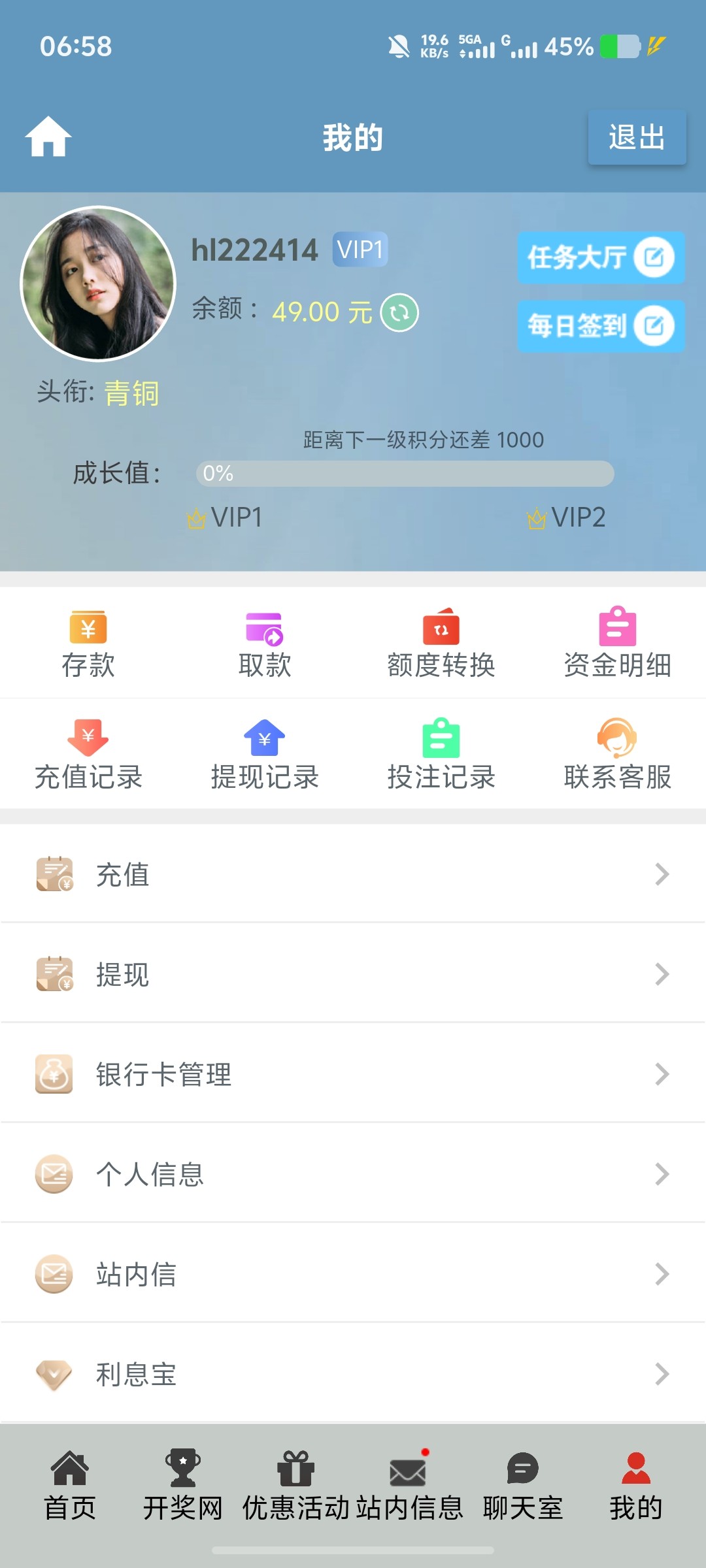
Task: Refresh the account balance
Action: tap(399, 313)
